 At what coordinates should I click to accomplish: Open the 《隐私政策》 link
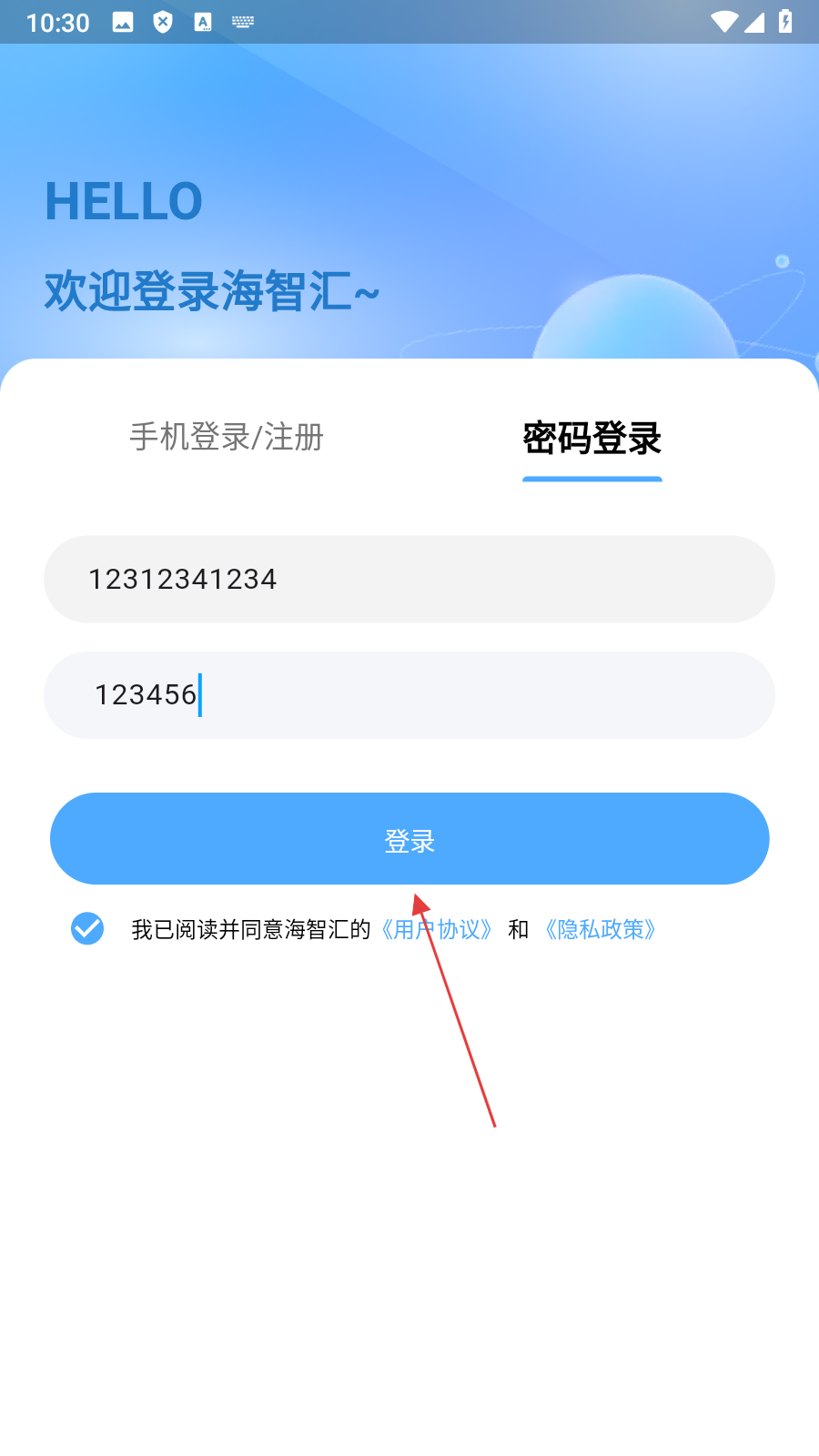click(x=600, y=929)
